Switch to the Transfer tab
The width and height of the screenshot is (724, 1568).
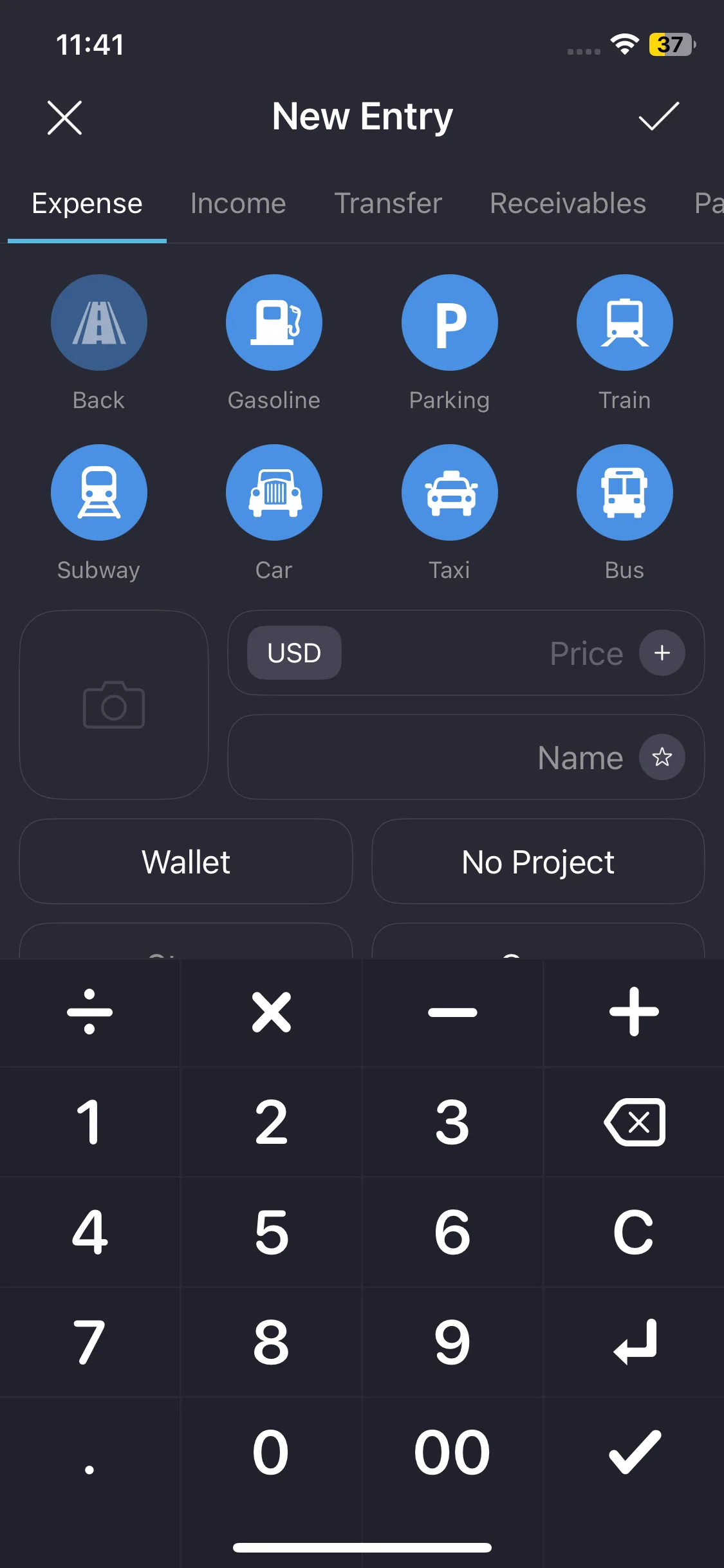tap(388, 204)
